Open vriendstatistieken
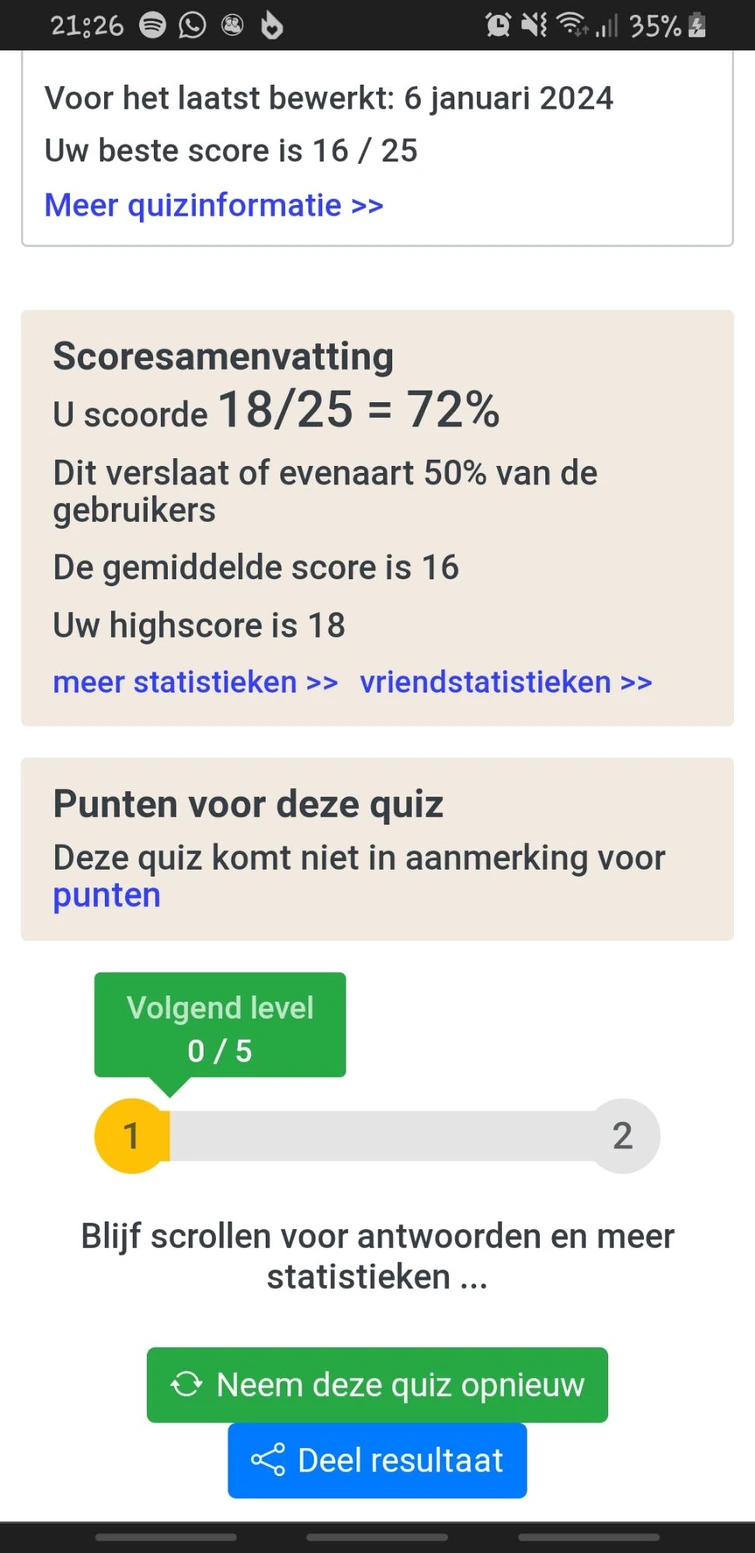The height and width of the screenshot is (1553, 755). [x=506, y=681]
